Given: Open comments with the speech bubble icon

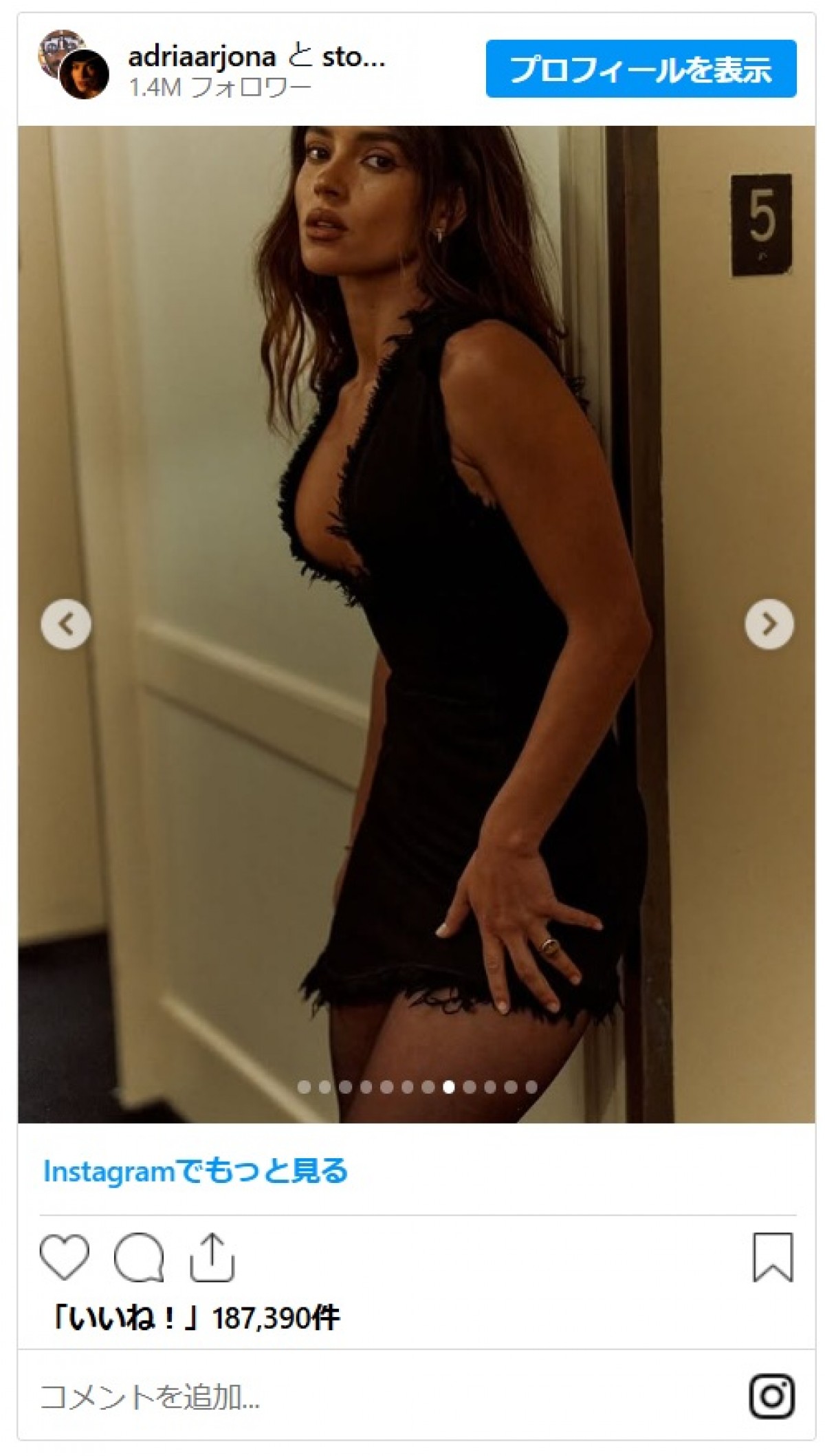Looking at the screenshot, I should tap(139, 1257).
